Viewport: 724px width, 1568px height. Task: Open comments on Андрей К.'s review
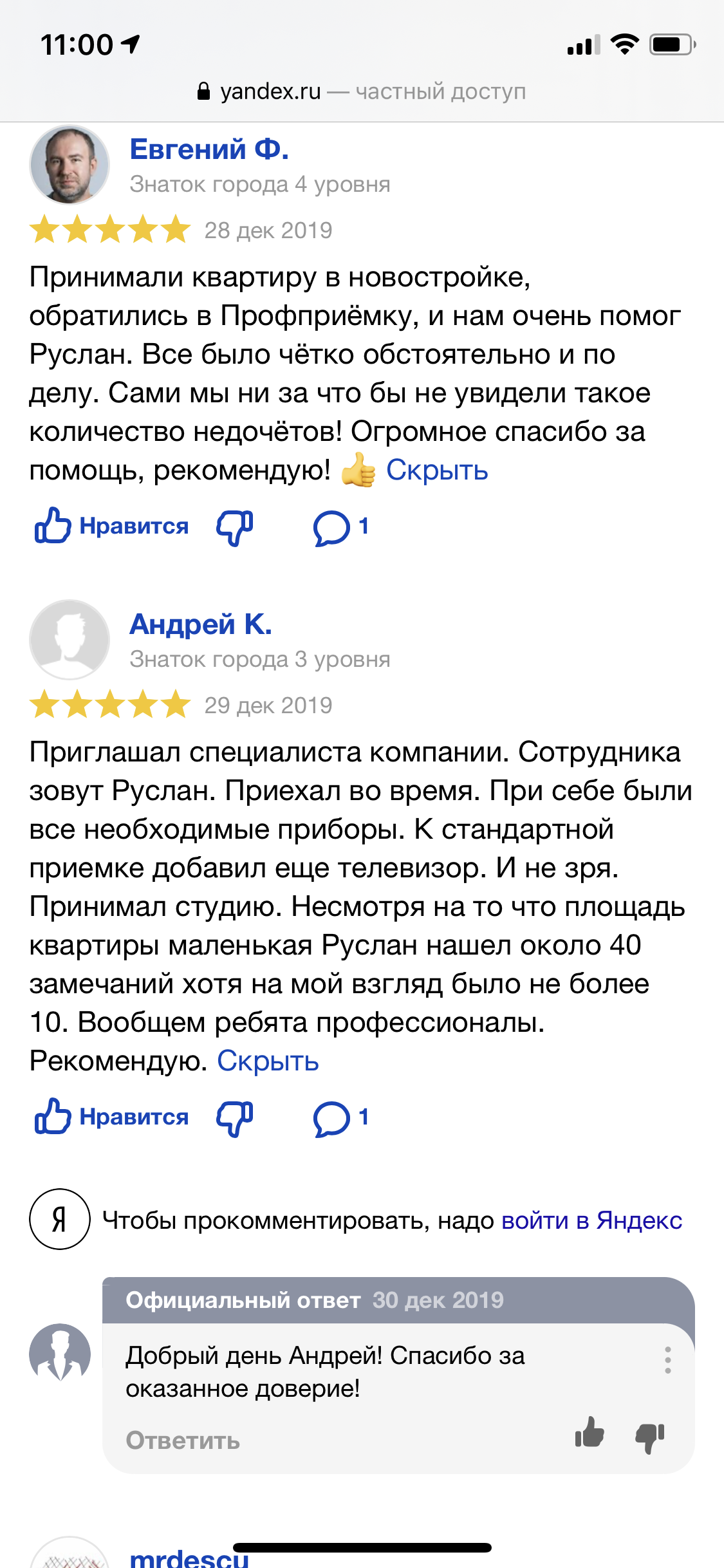tap(340, 1118)
